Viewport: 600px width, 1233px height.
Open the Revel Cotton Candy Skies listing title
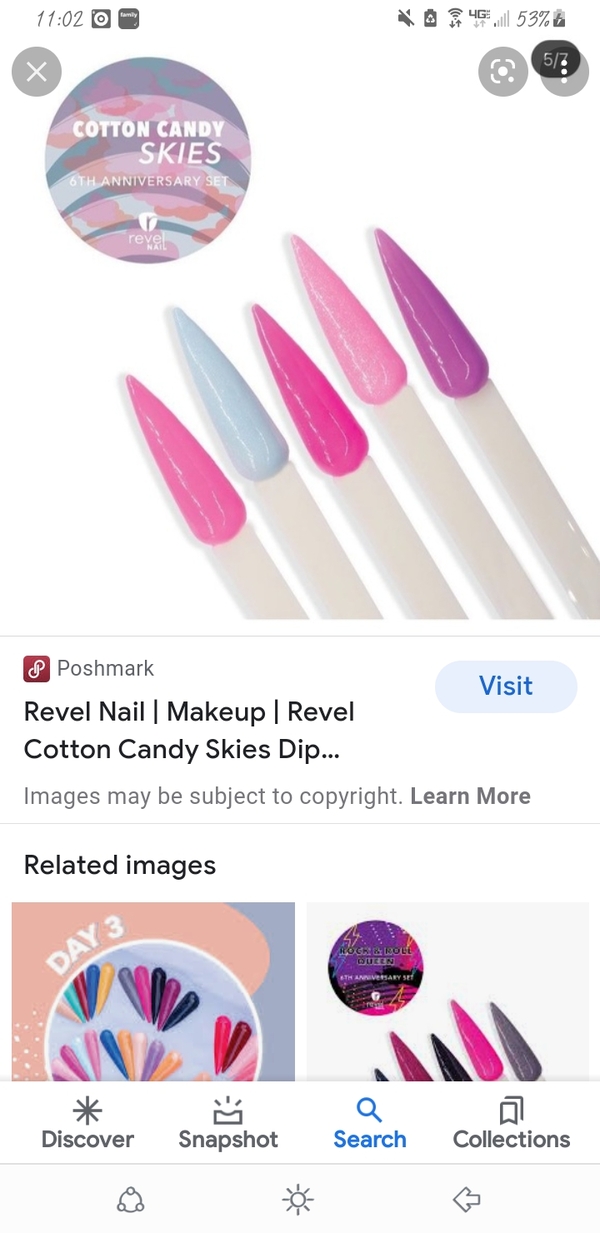[190, 730]
